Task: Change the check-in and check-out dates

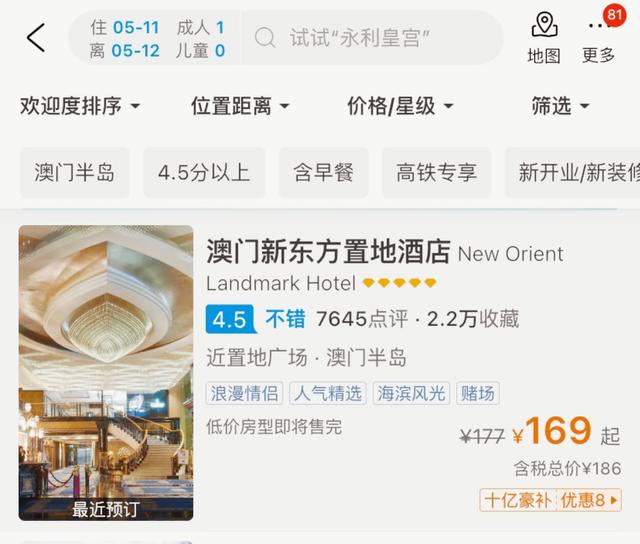Action: point(124,39)
